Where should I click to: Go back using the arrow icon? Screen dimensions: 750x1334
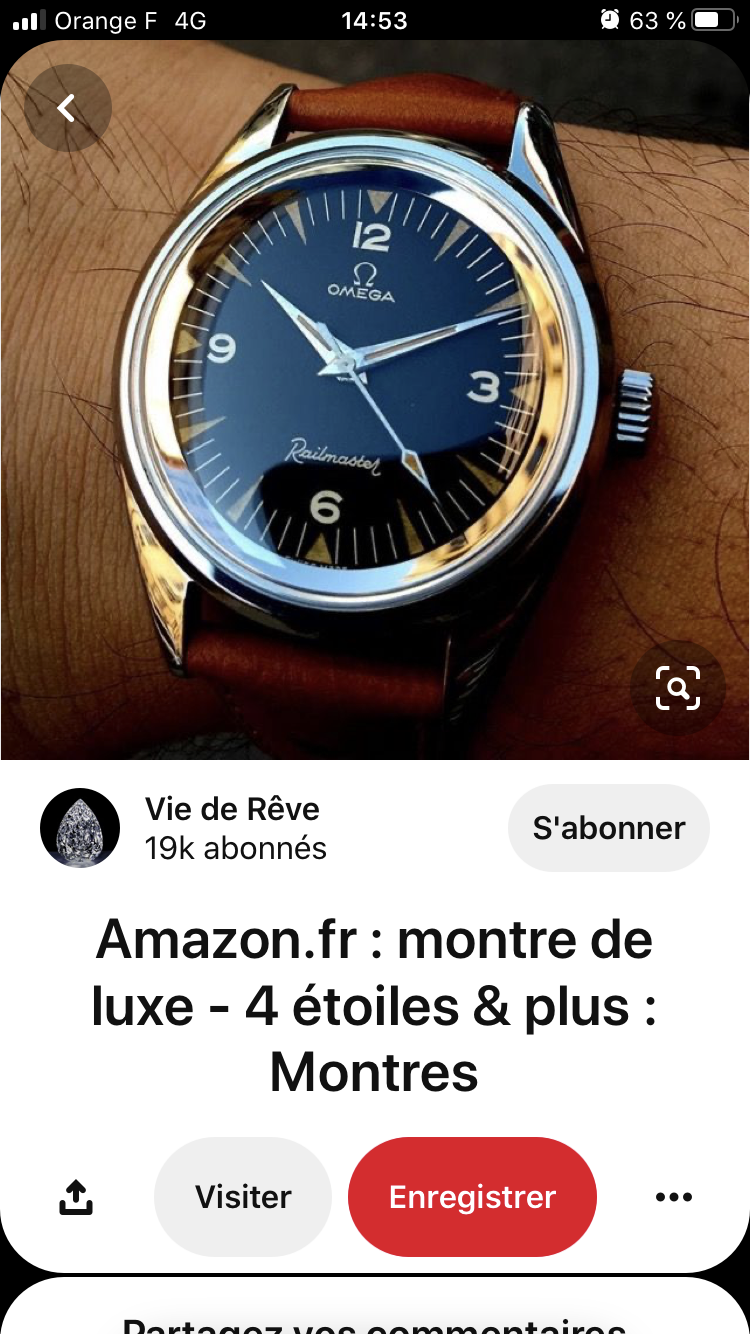pyautogui.click(x=67, y=108)
